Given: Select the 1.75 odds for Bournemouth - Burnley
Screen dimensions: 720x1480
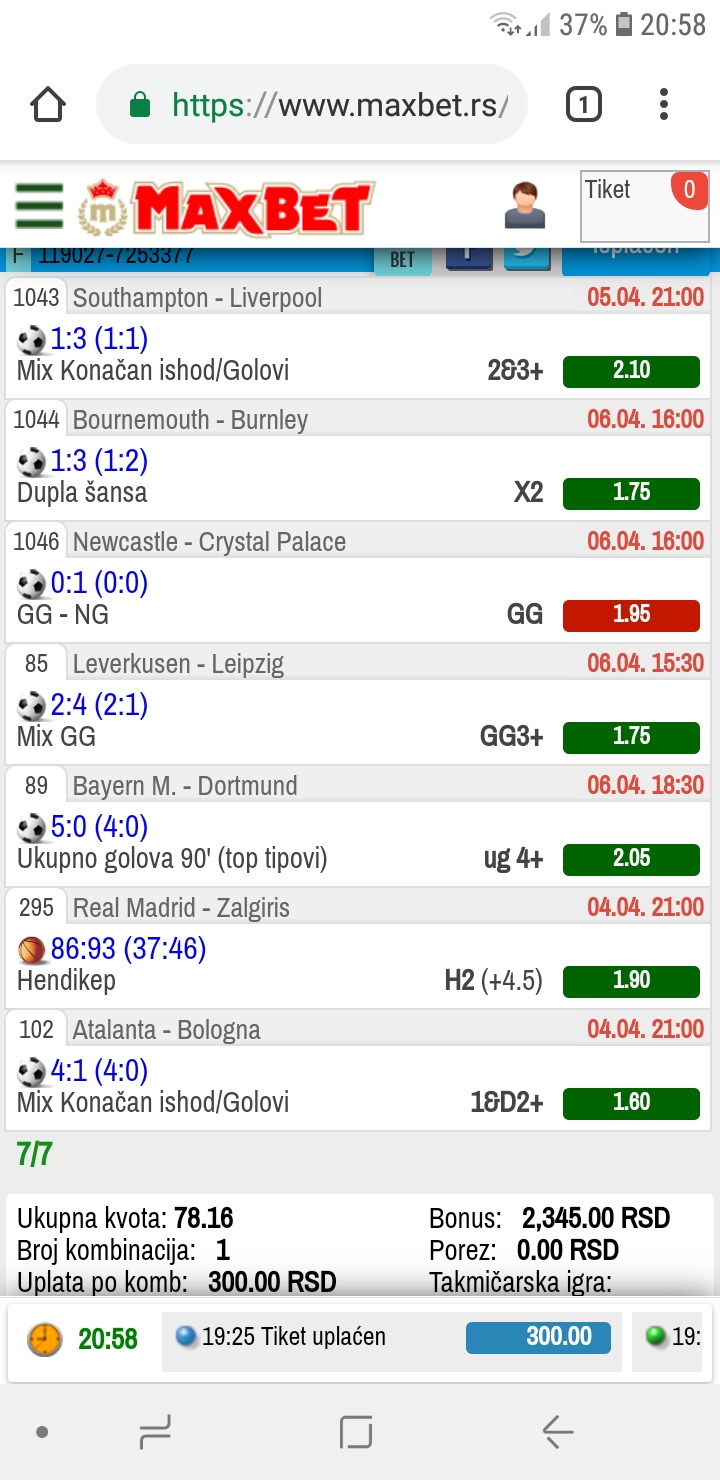Looking at the screenshot, I should pyautogui.click(x=631, y=492).
